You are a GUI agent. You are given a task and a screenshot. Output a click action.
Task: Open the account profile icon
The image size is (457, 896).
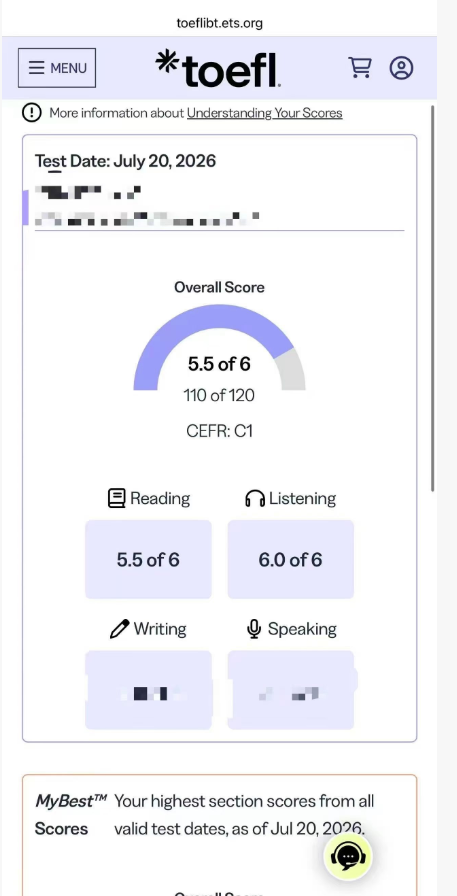[402, 67]
